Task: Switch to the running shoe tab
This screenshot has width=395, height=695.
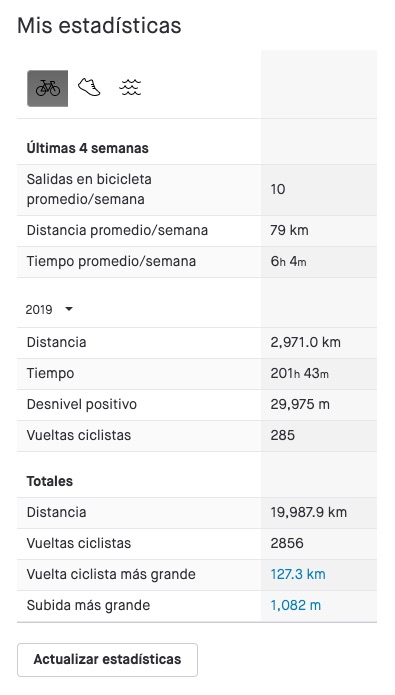Action: pos(89,87)
